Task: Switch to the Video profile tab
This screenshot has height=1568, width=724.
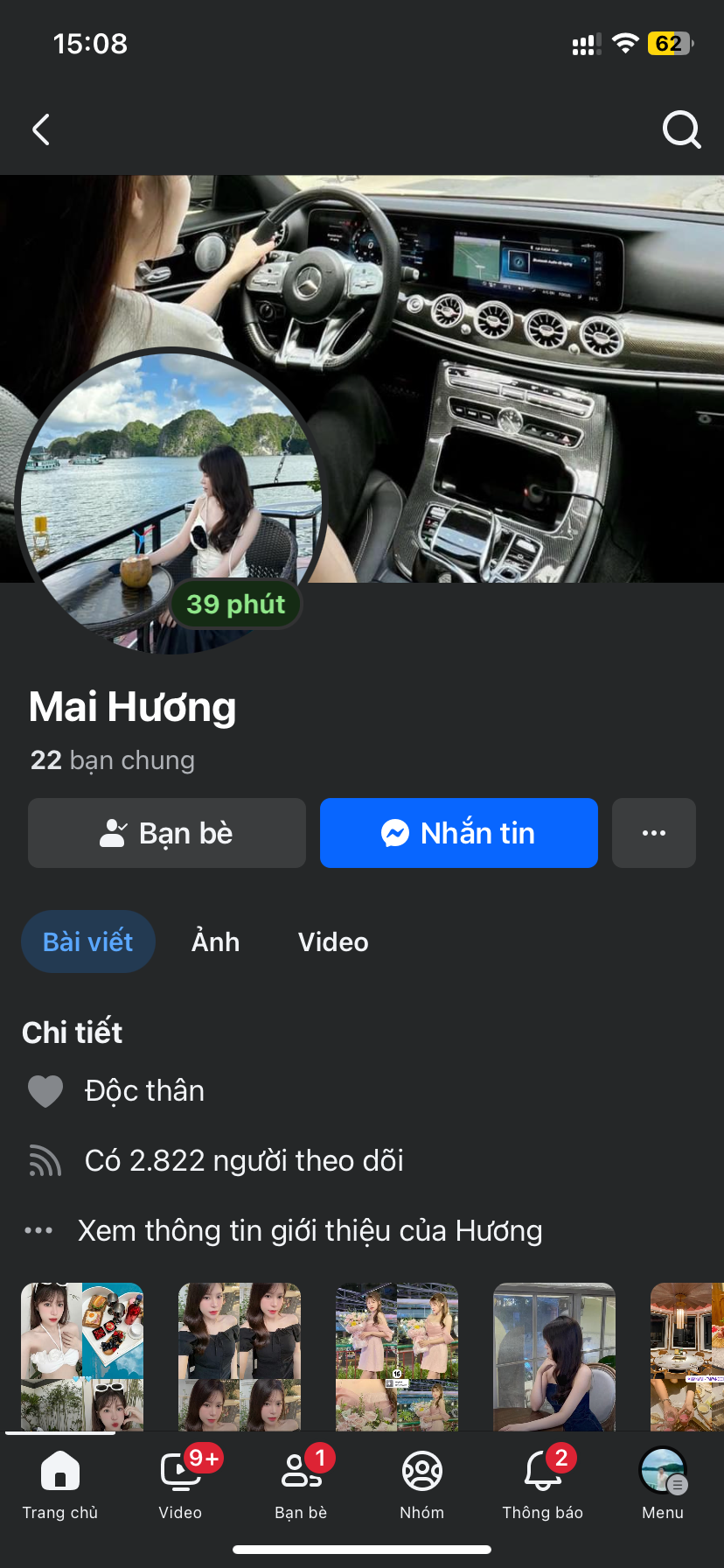Action: [333, 941]
